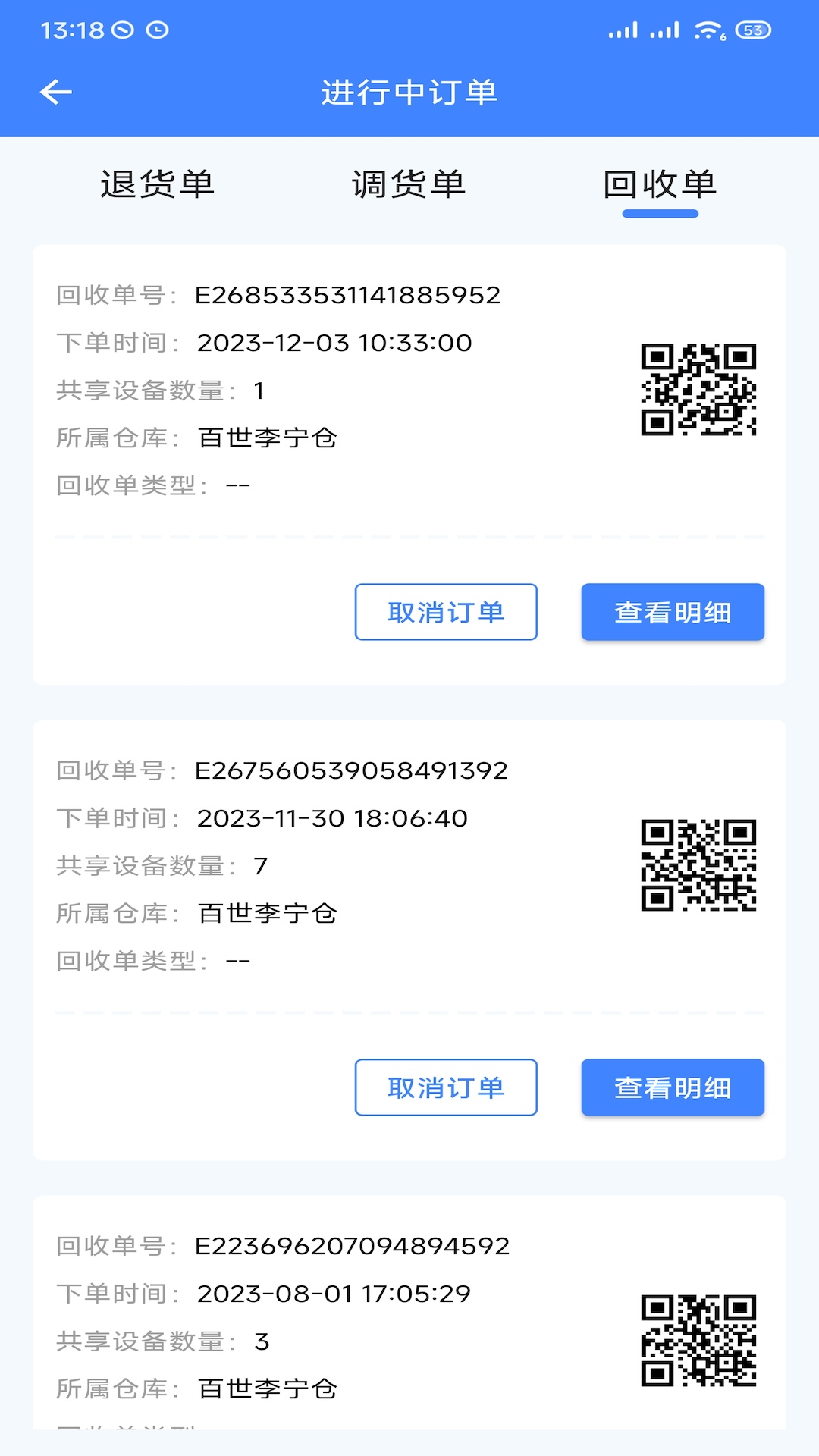Tap 查看明细 on order E267560539058491392
Image resolution: width=819 pixels, height=1456 pixels.
tap(672, 1087)
